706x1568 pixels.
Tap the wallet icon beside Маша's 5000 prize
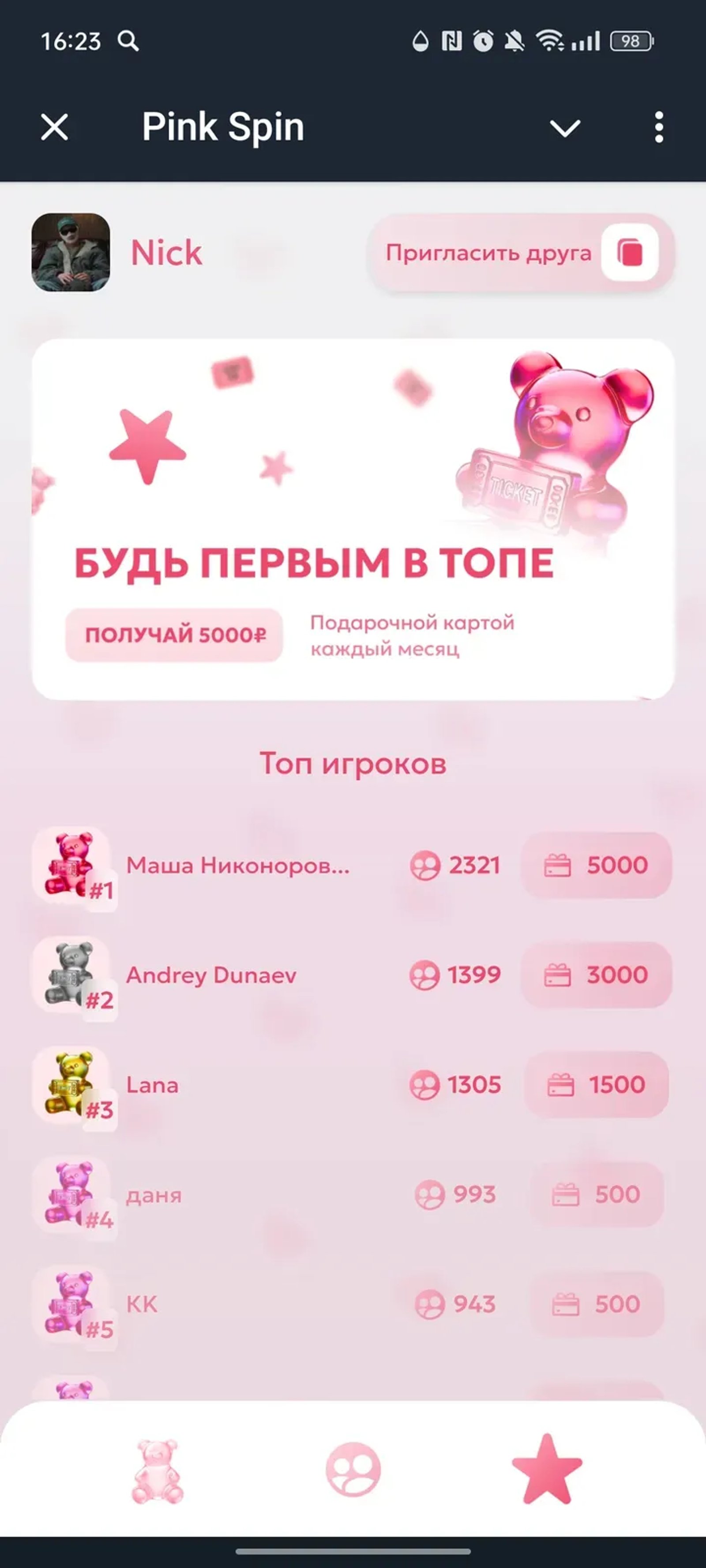pos(559,865)
